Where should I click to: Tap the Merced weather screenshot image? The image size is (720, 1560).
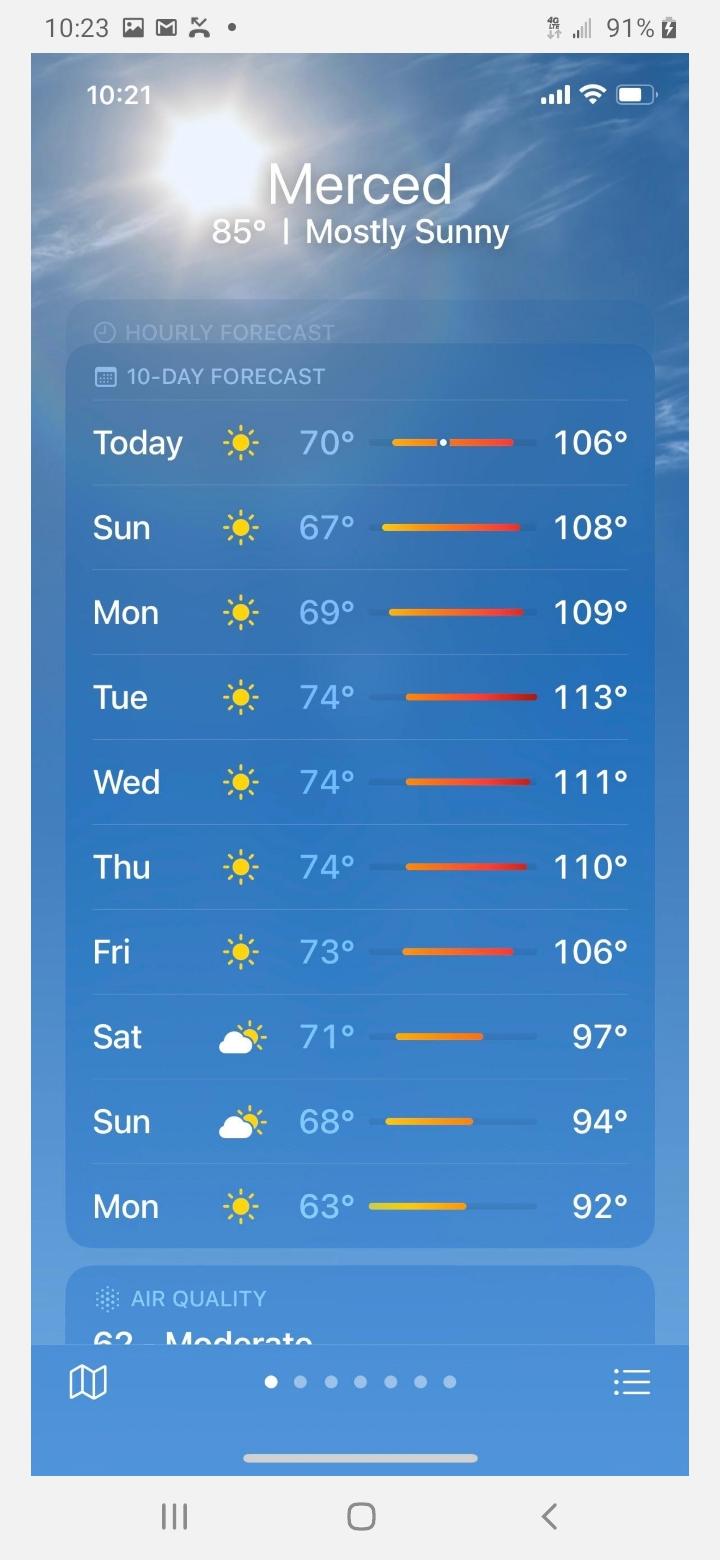tap(360, 764)
